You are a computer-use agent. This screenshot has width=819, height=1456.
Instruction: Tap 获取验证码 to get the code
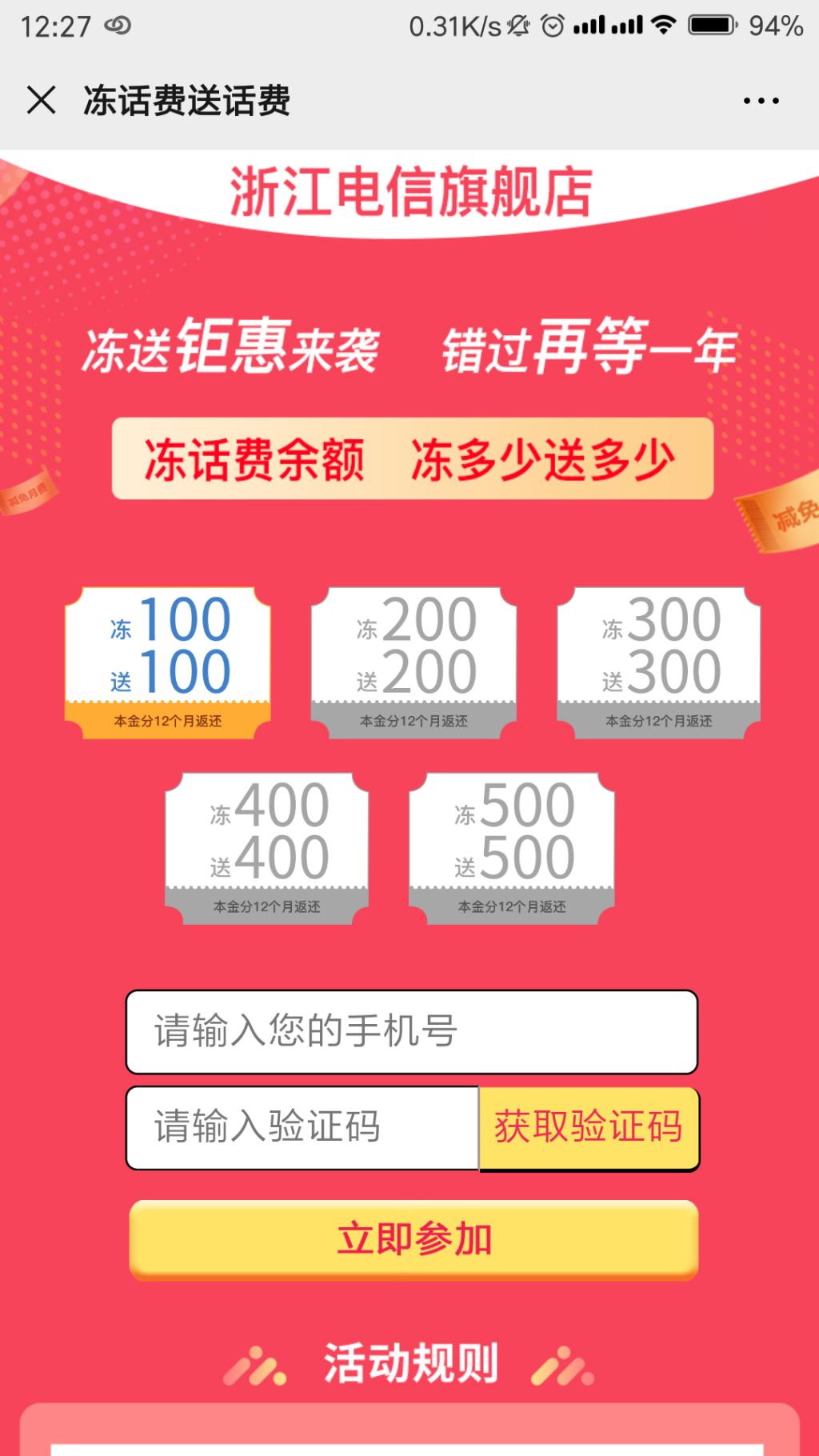coord(589,1127)
